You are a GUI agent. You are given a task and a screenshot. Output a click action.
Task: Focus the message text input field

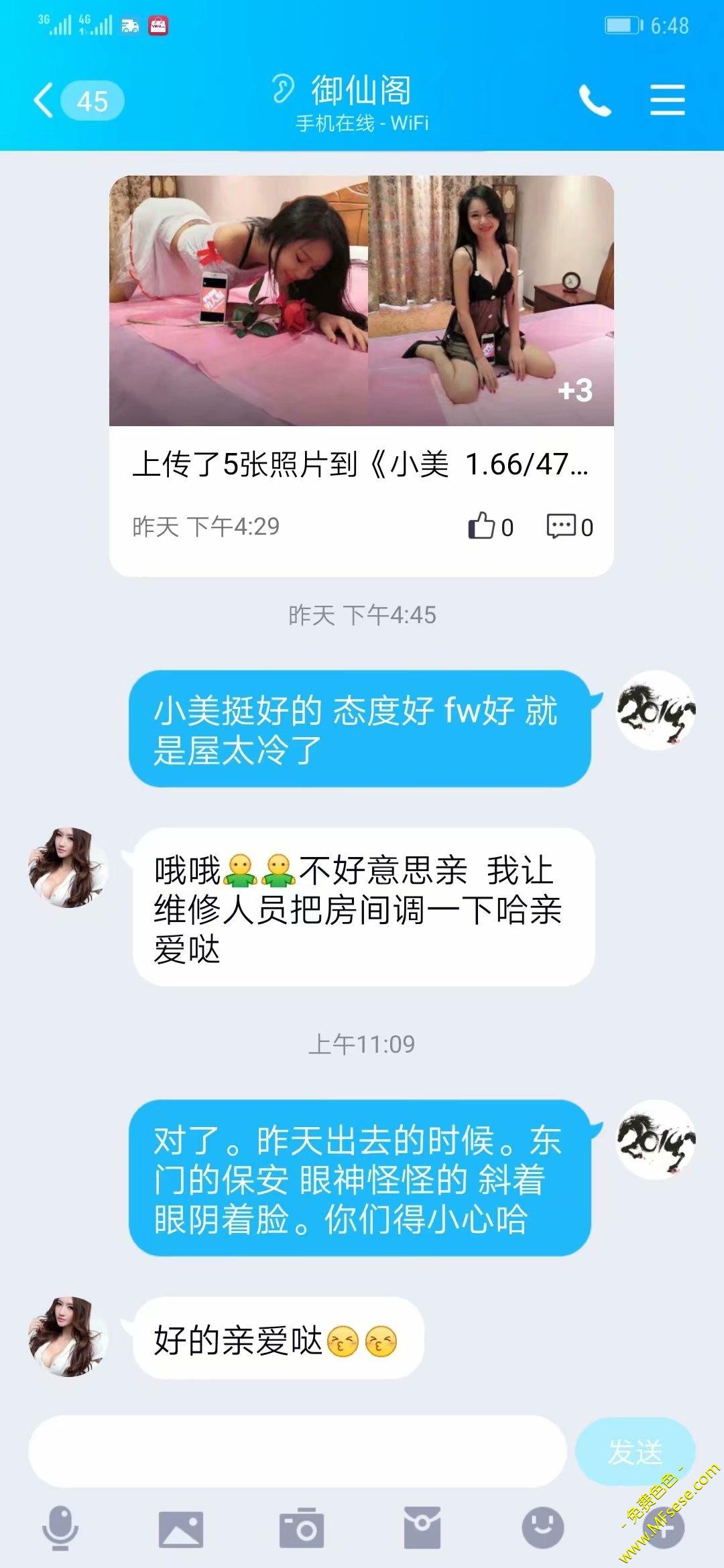(297, 1451)
